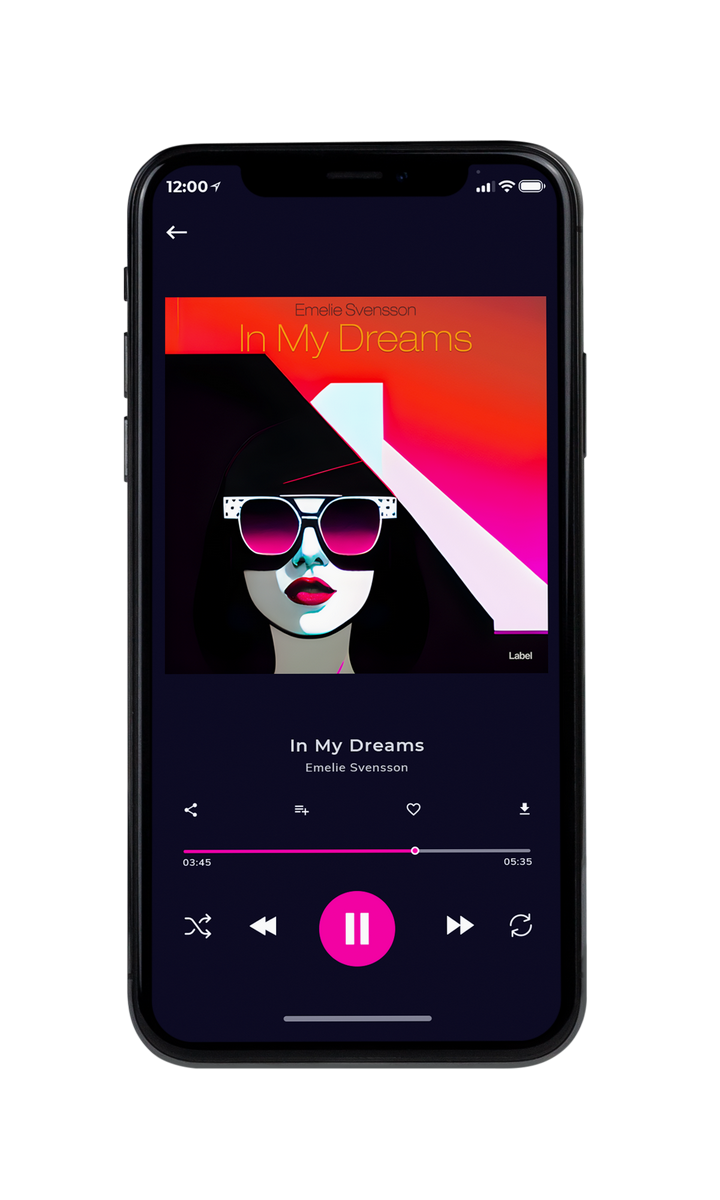The width and height of the screenshot is (720, 1200).
Task: Share the song In My Dreams
Action: 191,810
